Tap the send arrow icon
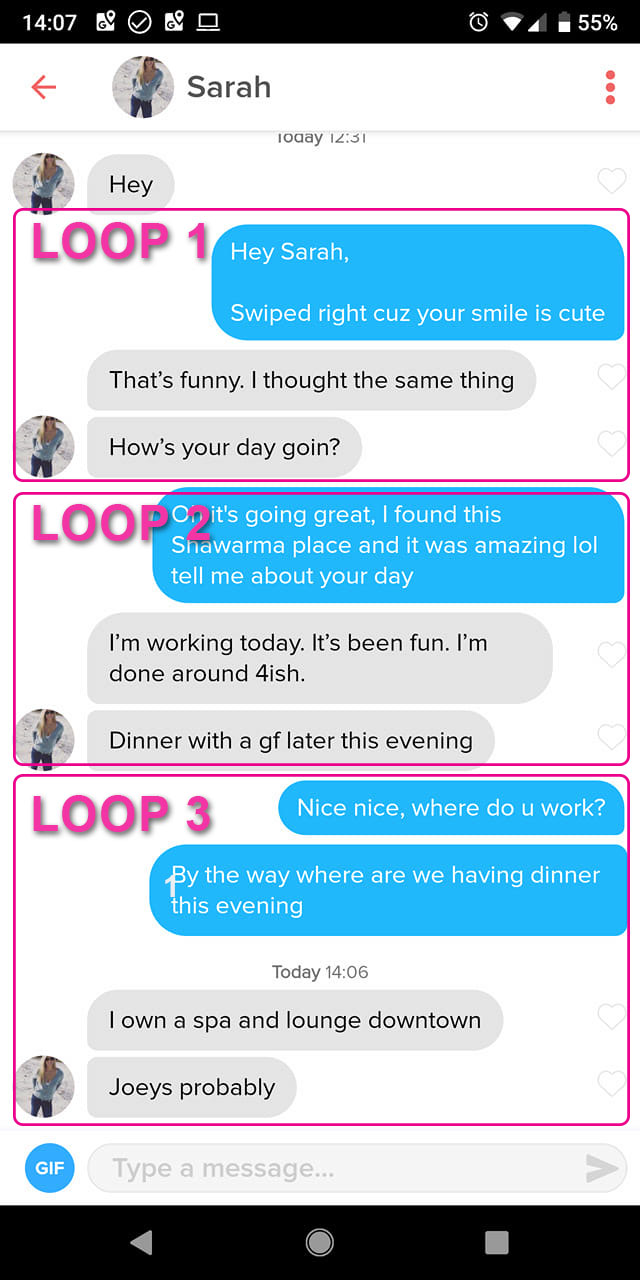The height and width of the screenshot is (1280, 640). pyautogui.click(x=602, y=1168)
